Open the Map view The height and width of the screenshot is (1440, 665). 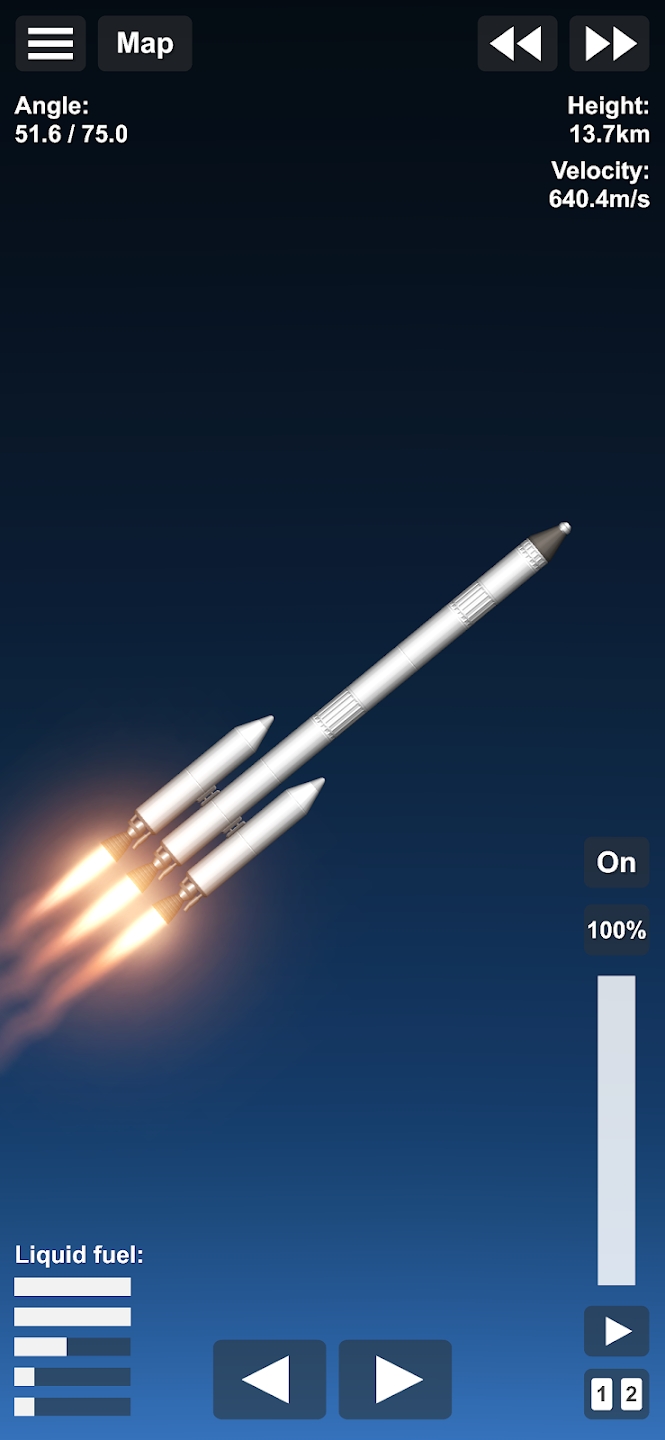(x=145, y=43)
